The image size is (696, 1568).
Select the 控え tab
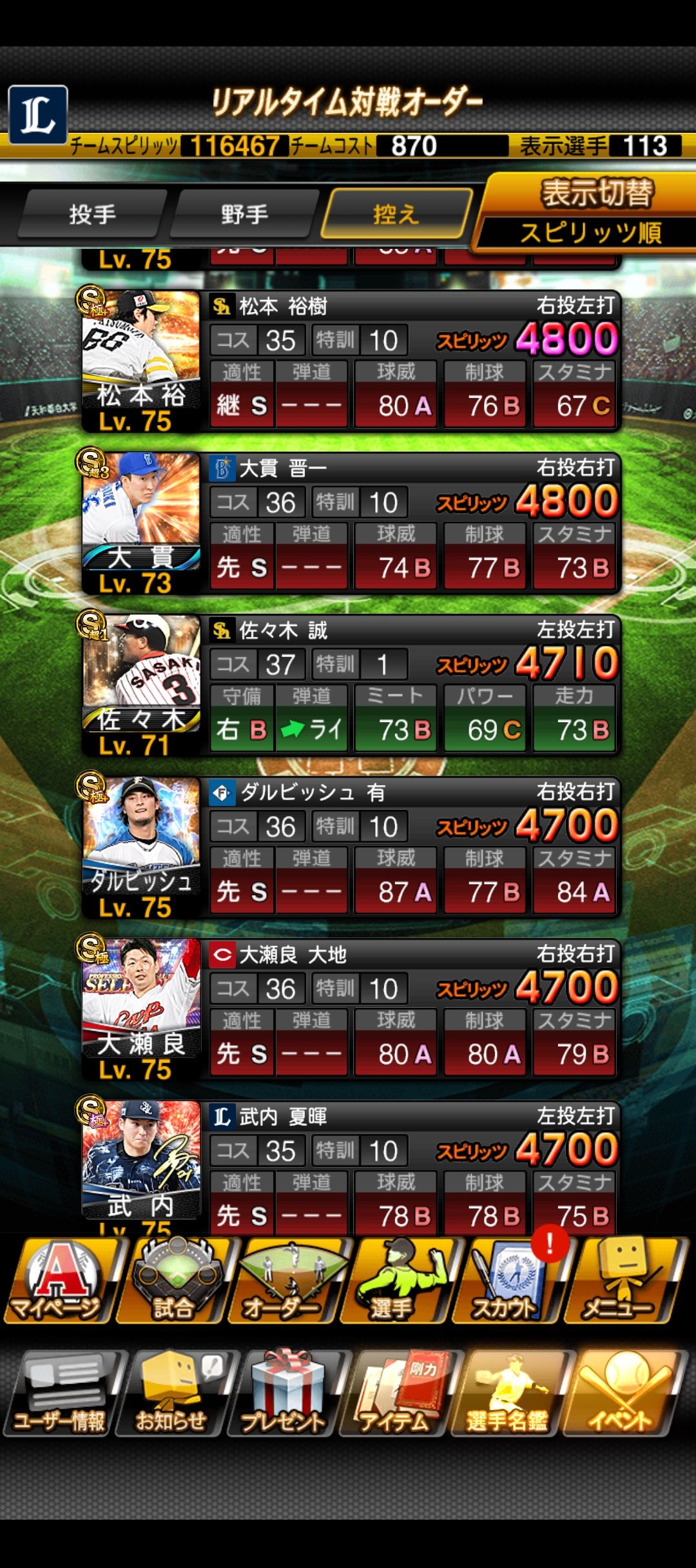click(396, 215)
